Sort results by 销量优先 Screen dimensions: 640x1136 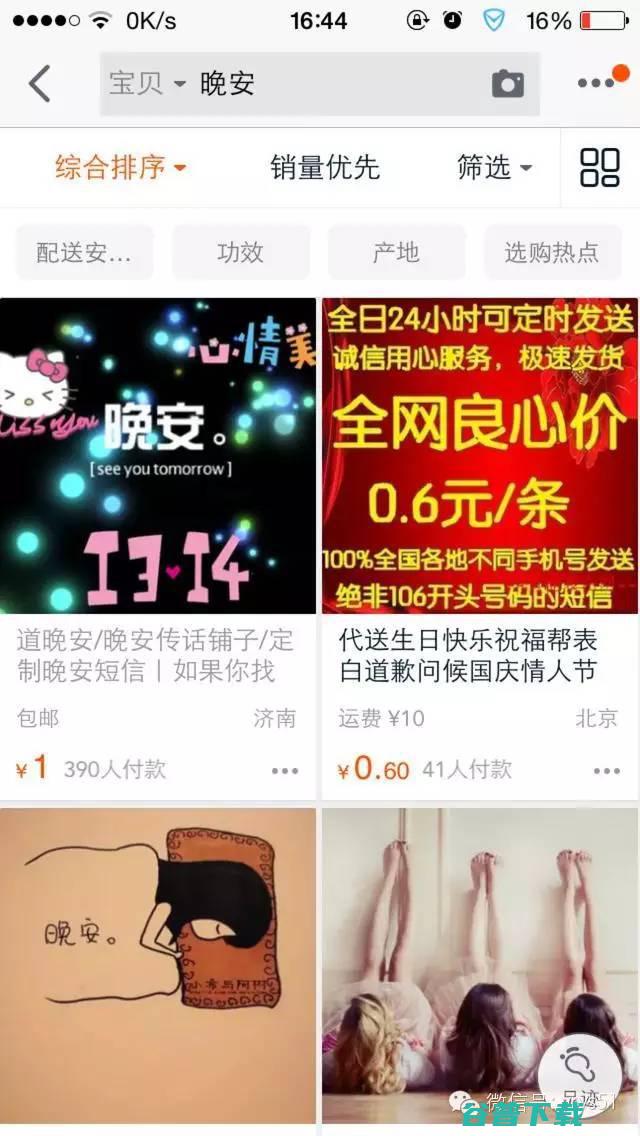click(x=325, y=167)
